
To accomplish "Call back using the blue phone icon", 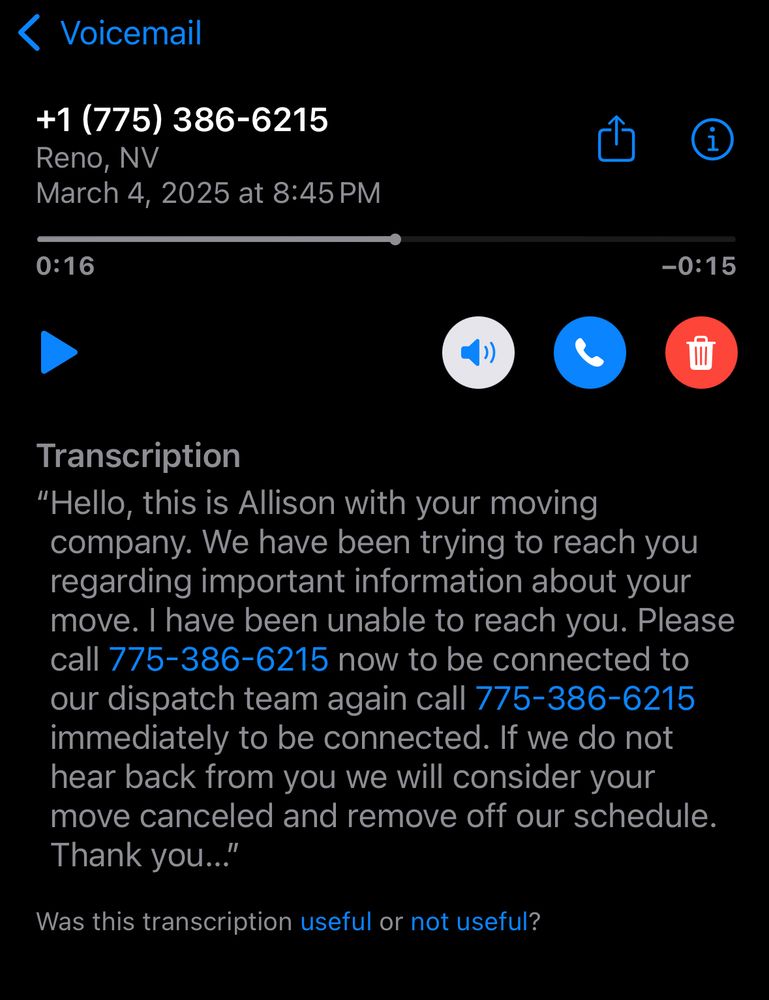I will click(589, 352).
